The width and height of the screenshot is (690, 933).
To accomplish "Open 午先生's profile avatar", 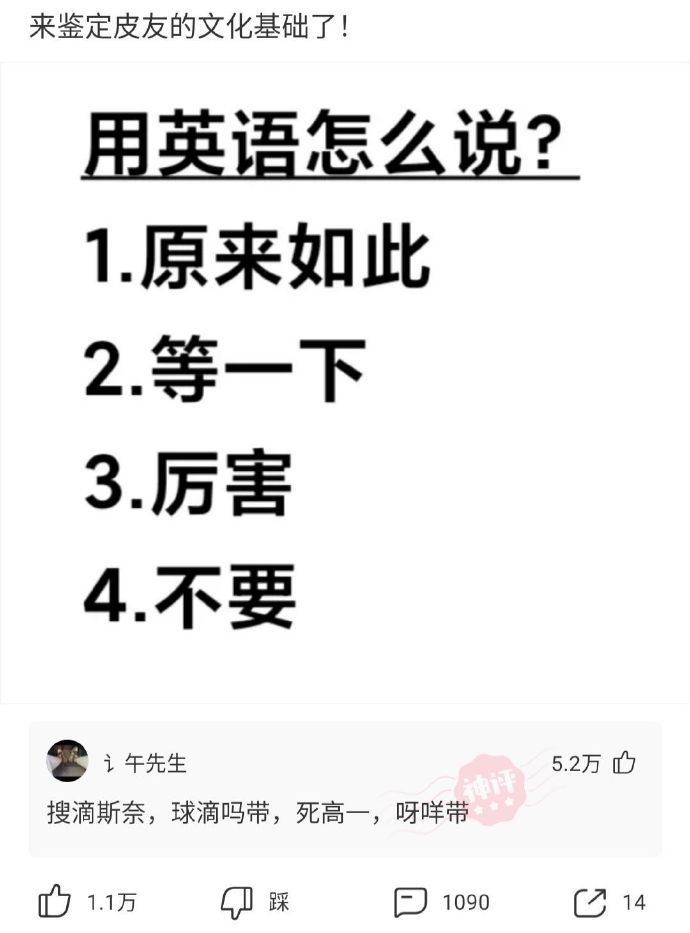I will click(68, 762).
